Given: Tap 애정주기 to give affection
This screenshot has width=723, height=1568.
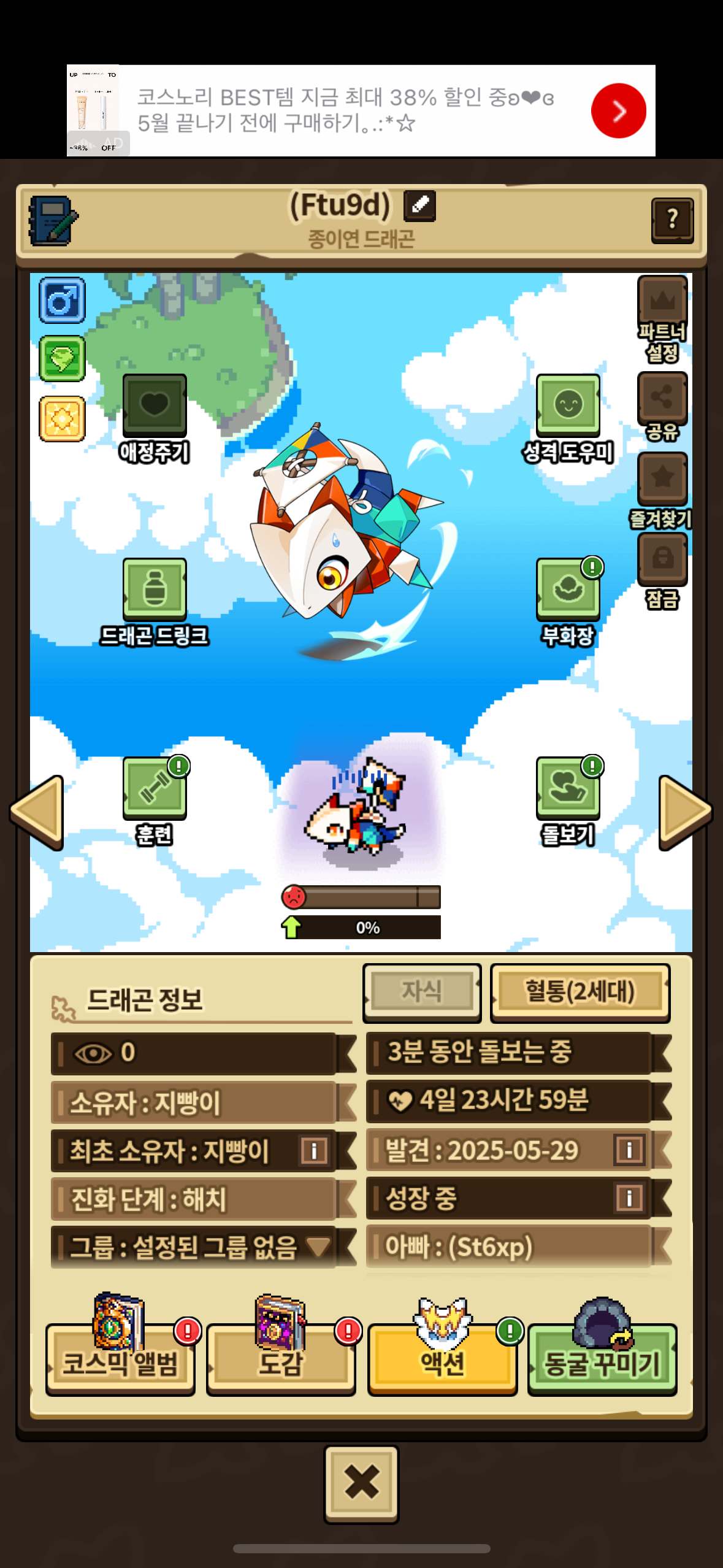Looking at the screenshot, I should (x=155, y=405).
